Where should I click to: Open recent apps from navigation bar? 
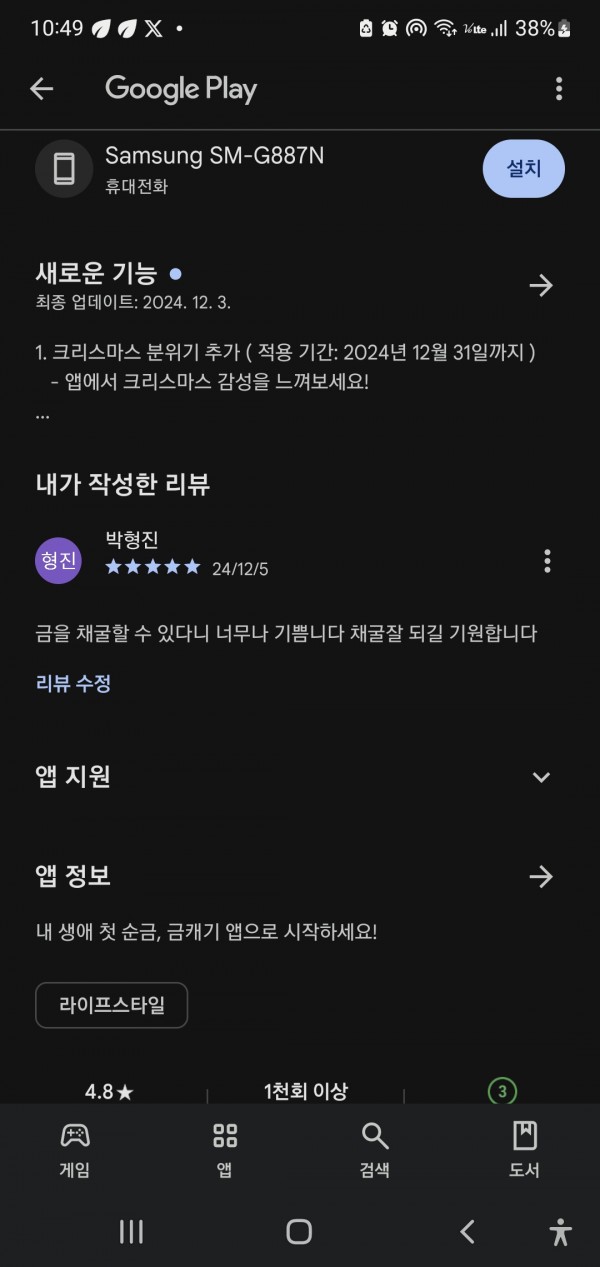tap(131, 1232)
